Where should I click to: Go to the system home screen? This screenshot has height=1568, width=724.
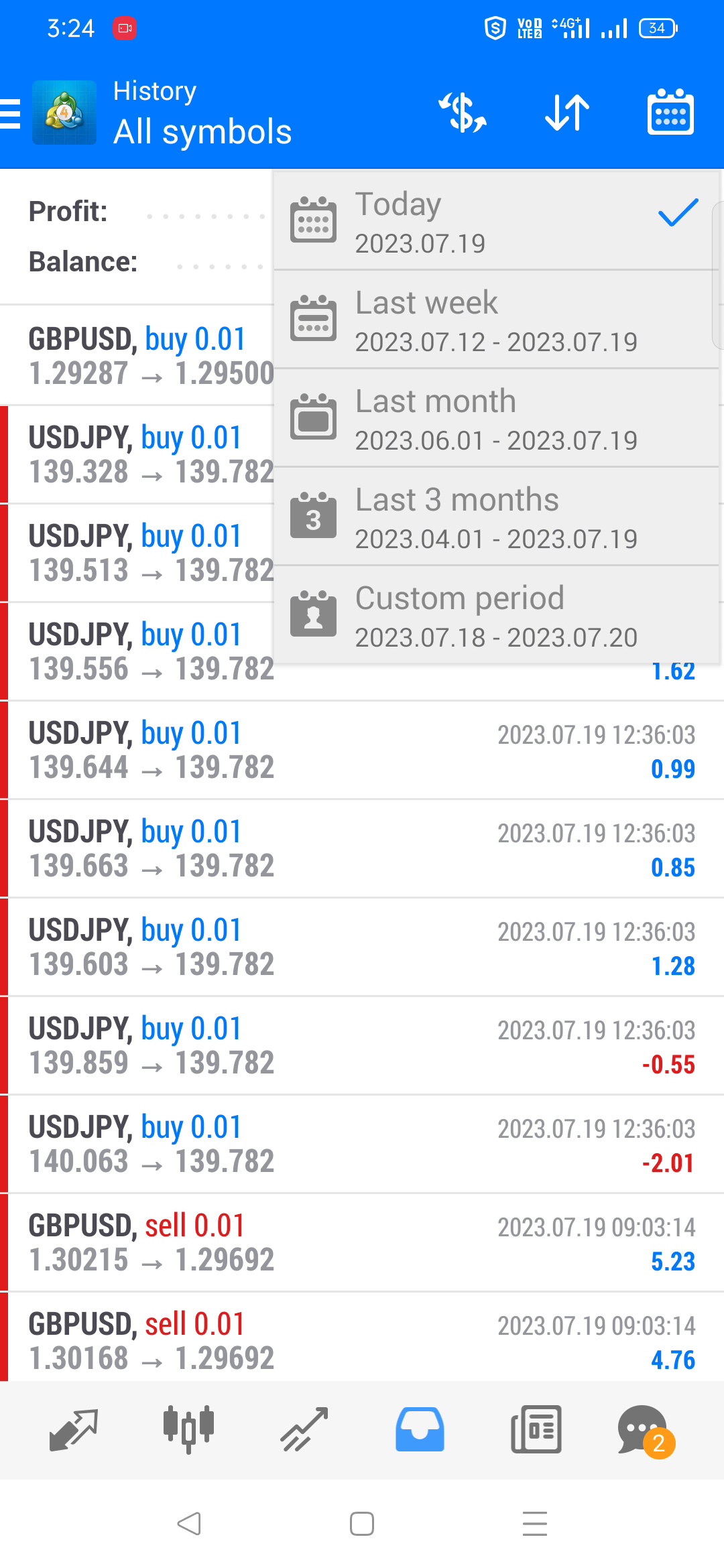[362, 1524]
